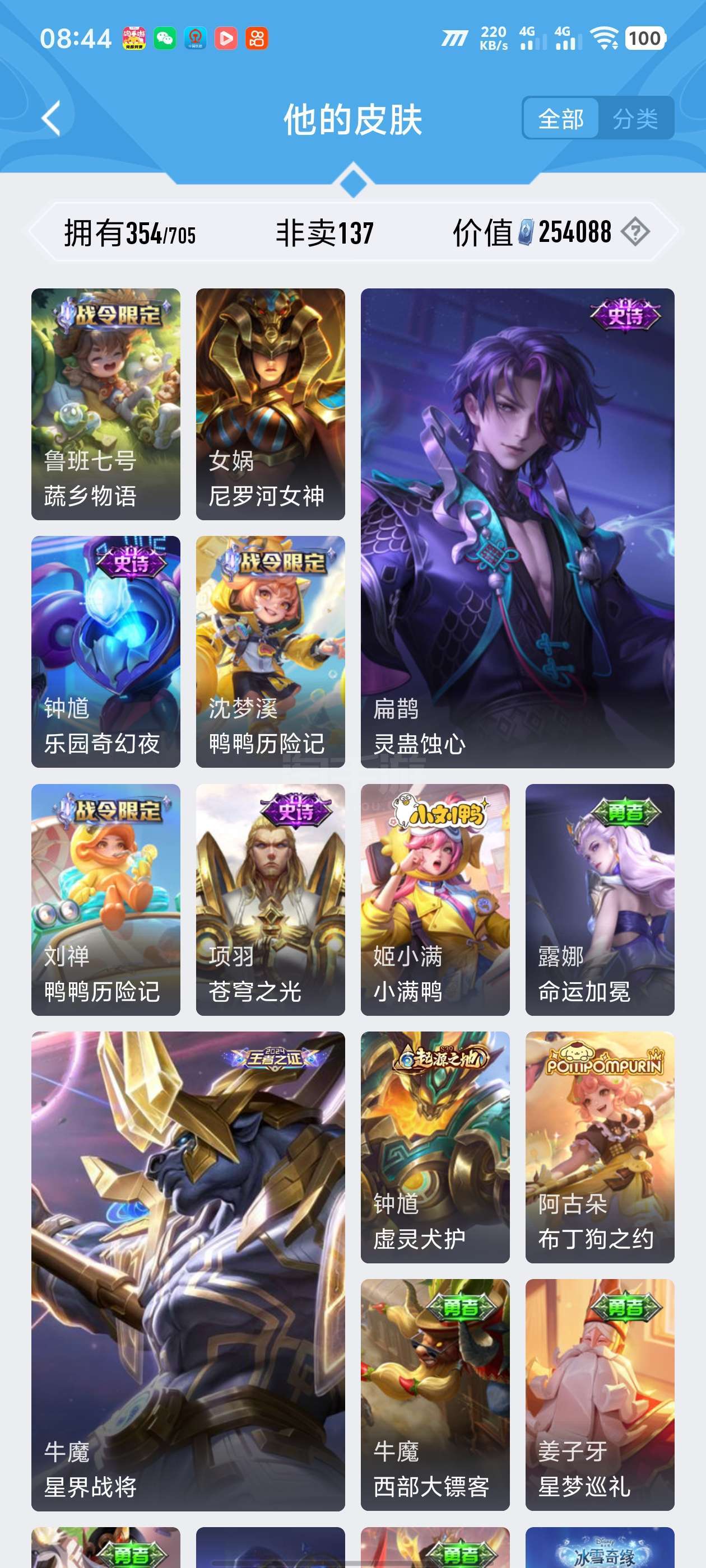Switch to the 分类 tab
Screen dimensions: 706x1568
[635, 118]
